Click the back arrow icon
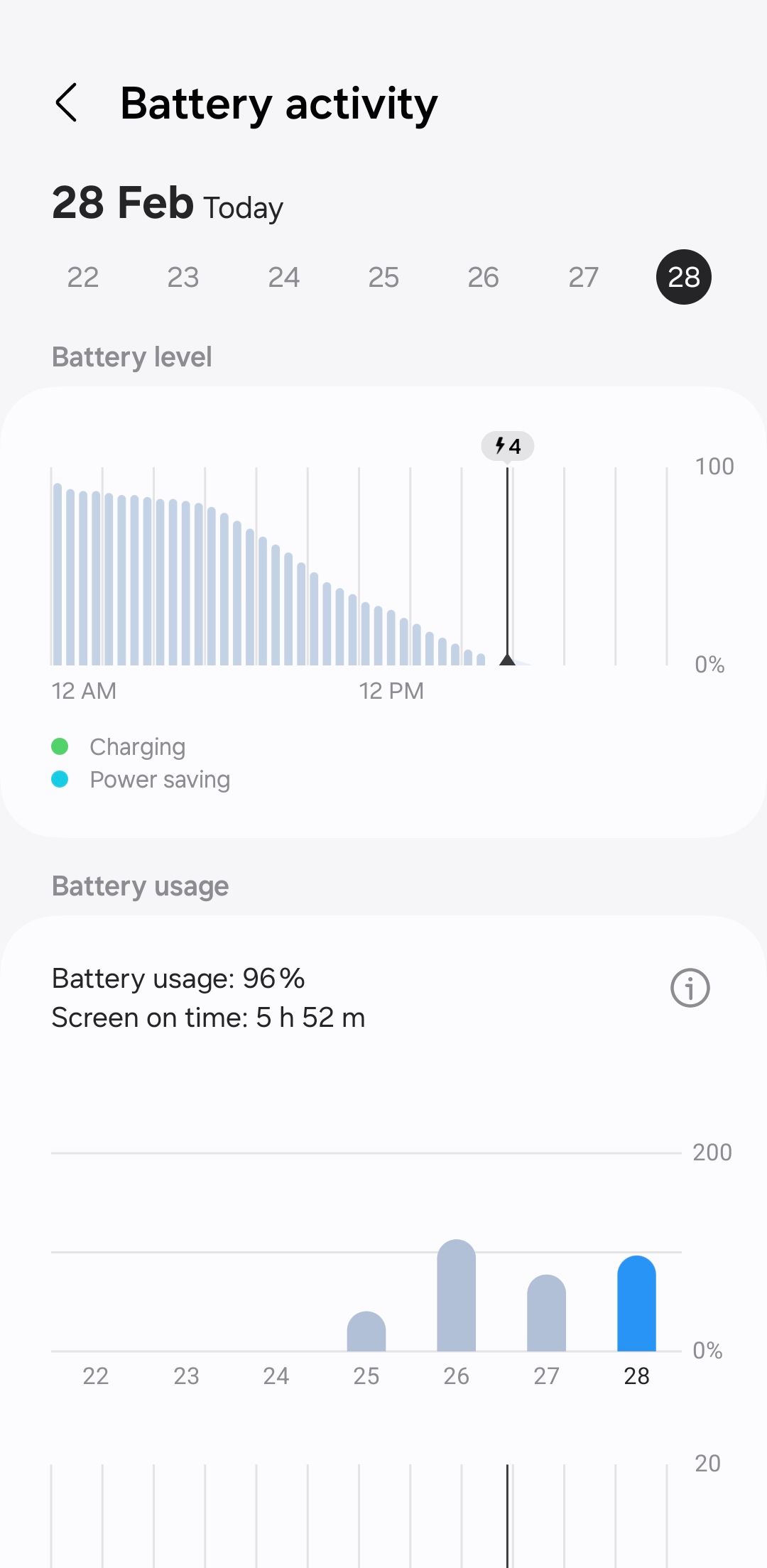767x1568 pixels. click(x=68, y=104)
